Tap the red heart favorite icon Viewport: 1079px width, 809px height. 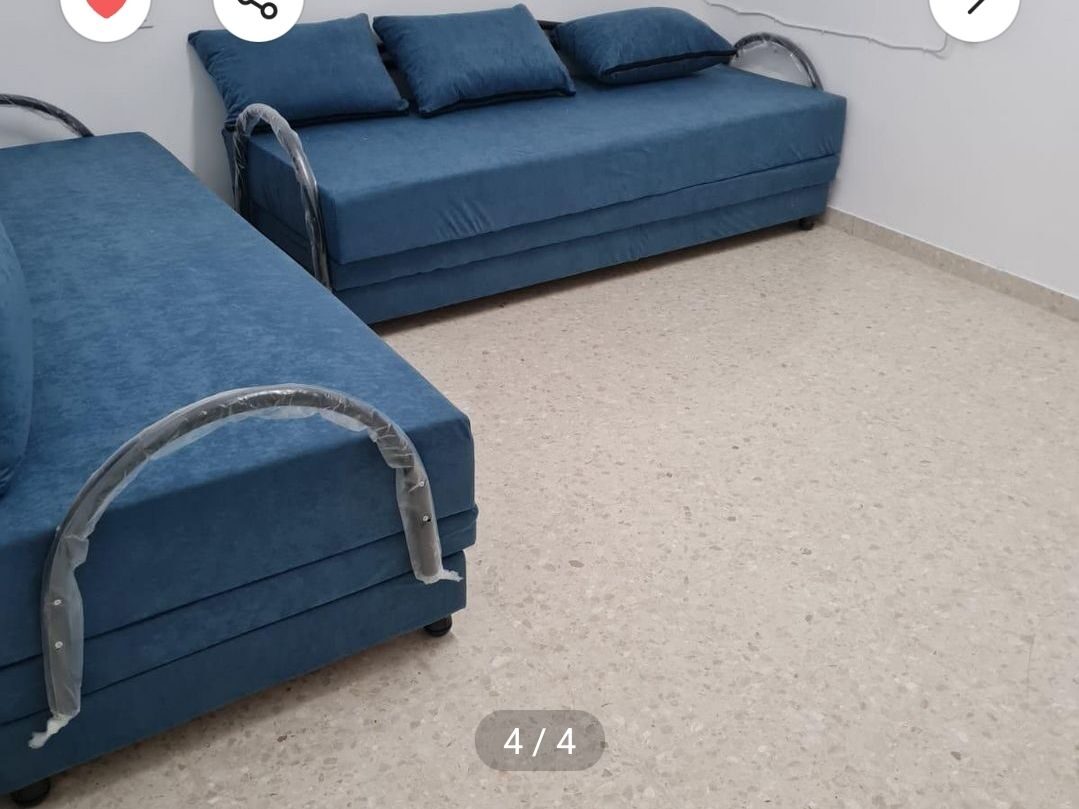105,6
